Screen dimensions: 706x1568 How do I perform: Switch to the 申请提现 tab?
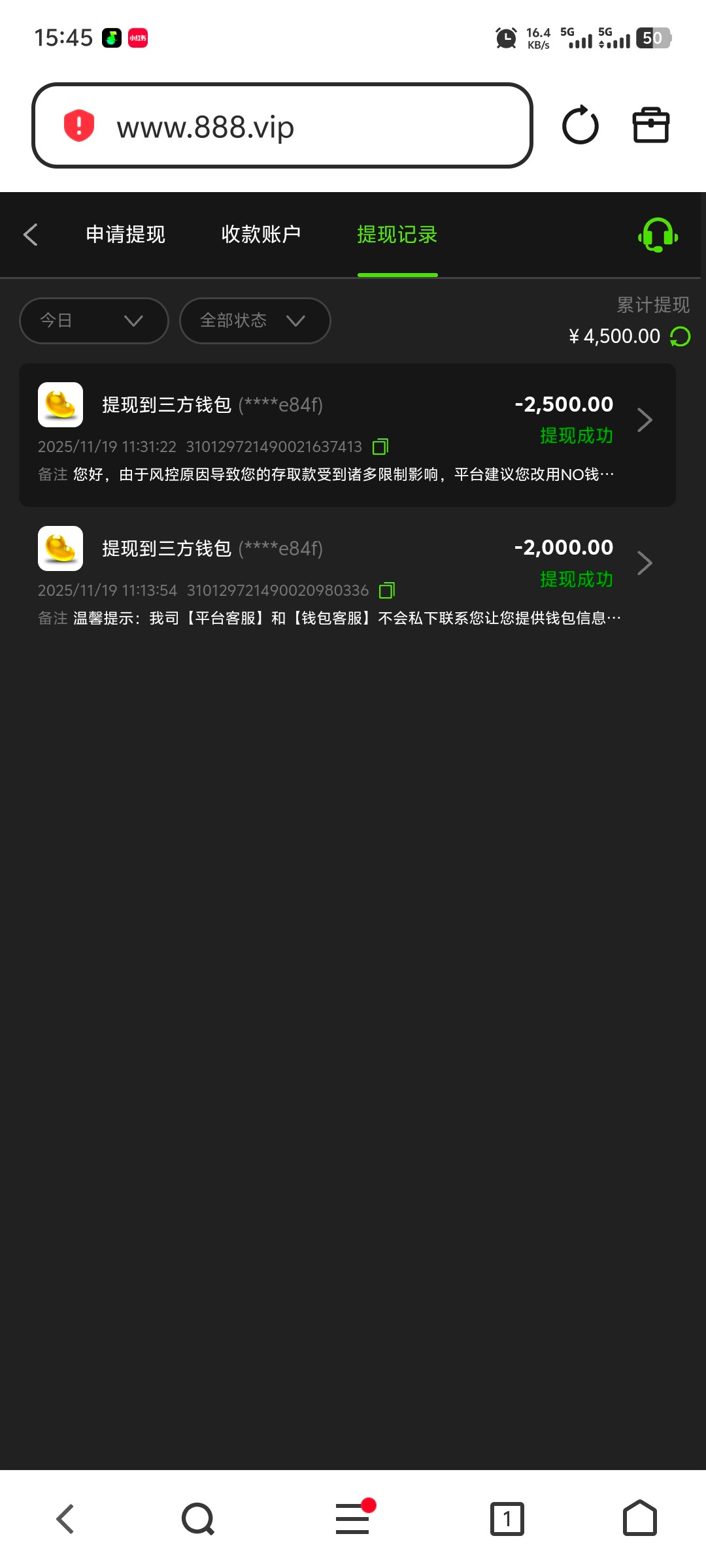pos(126,235)
